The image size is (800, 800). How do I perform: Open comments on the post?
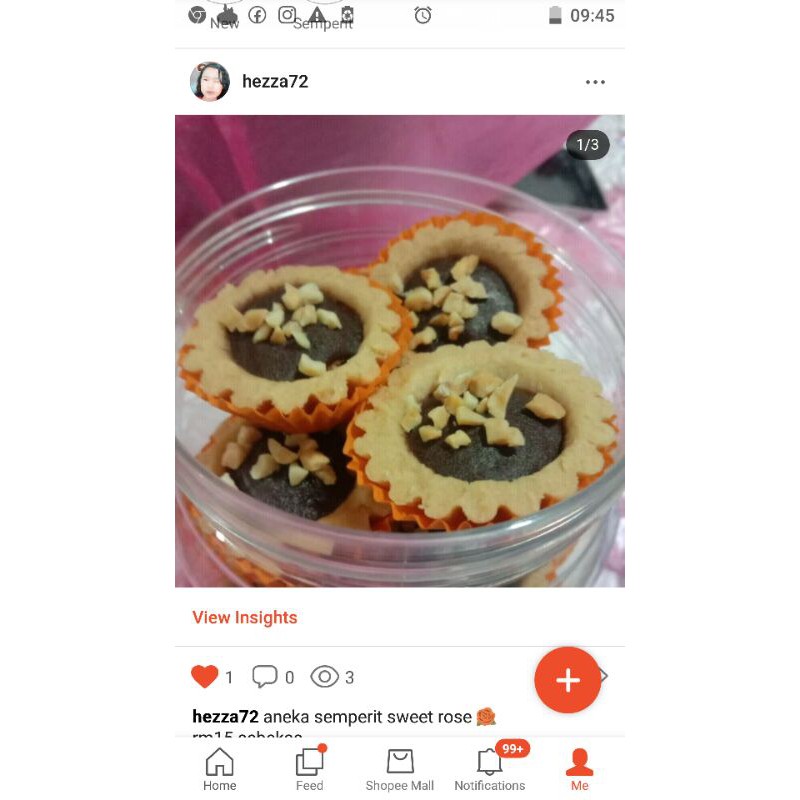(265, 677)
